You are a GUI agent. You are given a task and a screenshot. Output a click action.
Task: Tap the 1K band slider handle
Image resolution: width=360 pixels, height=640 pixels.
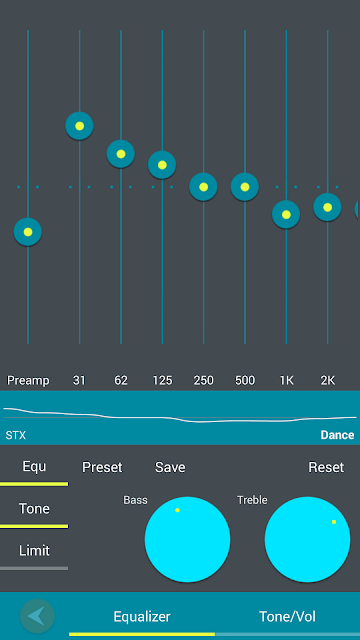pos(286,214)
